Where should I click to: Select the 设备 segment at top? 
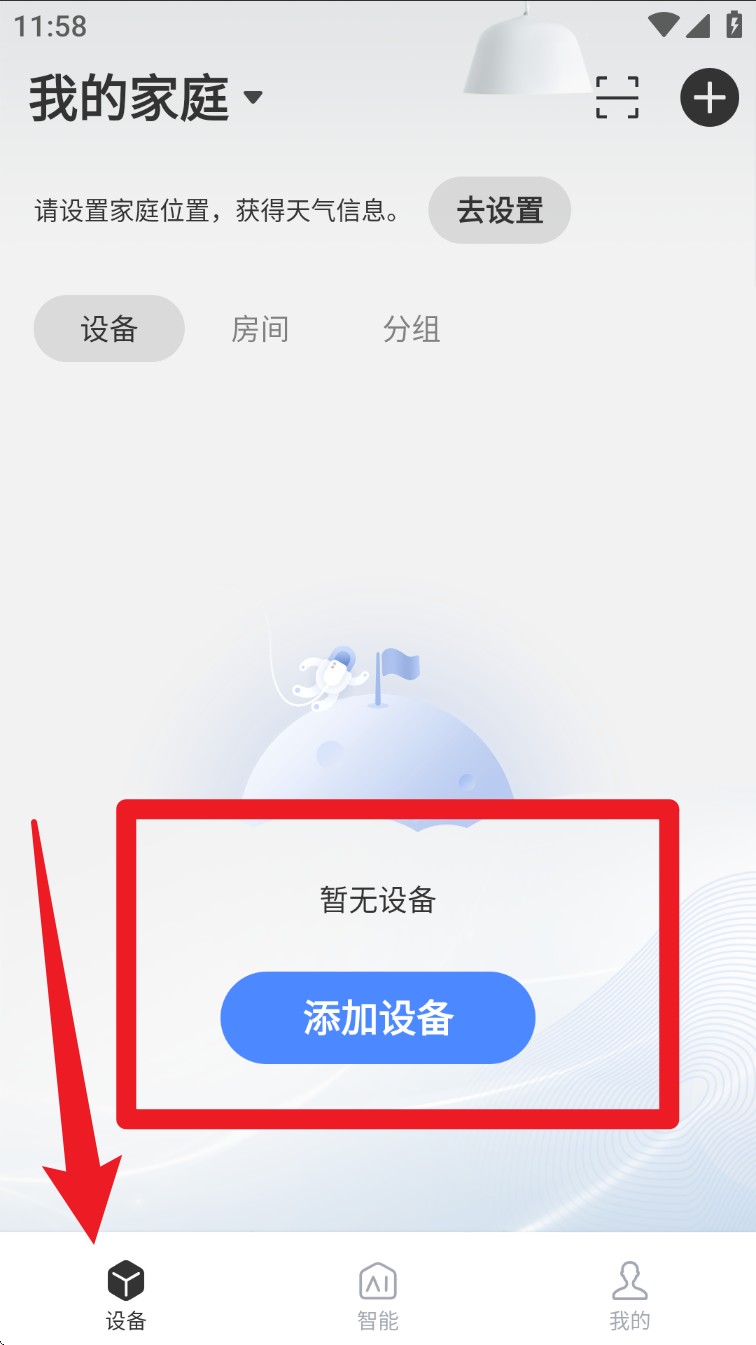coord(109,329)
